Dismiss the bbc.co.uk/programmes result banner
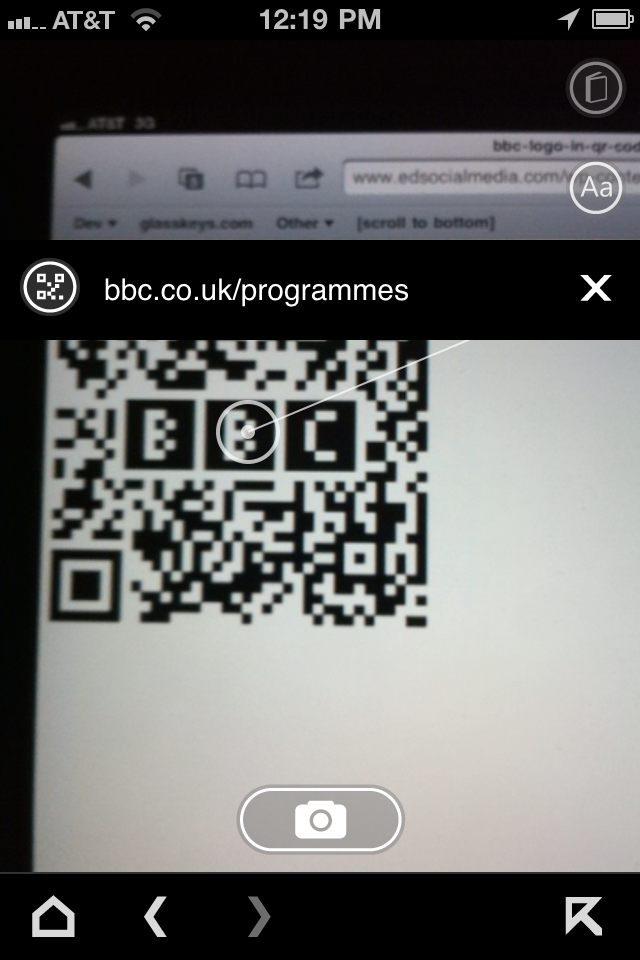This screenshot has height=960, width=640. (x=596, y=289)
